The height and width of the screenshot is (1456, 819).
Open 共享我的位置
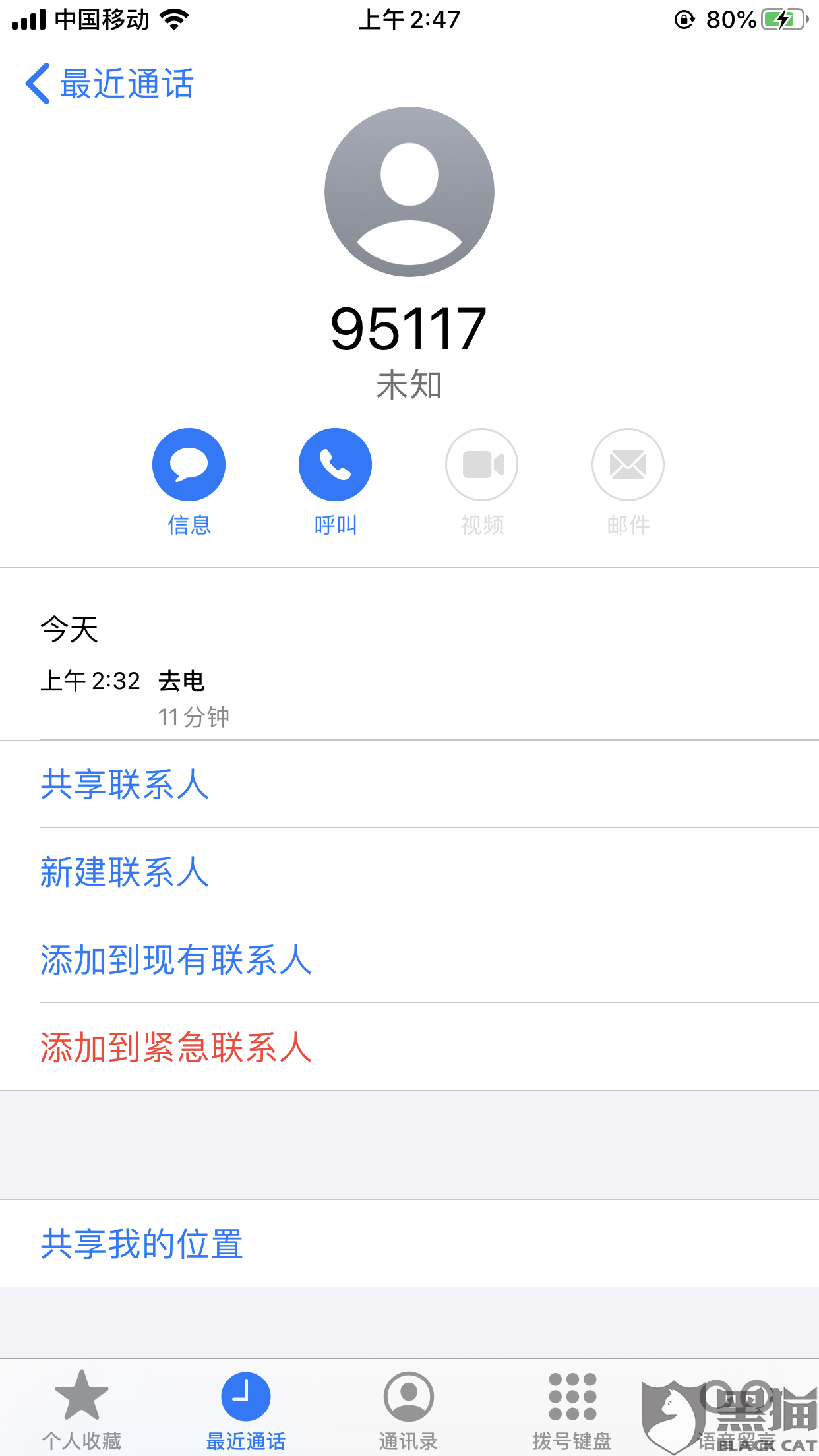tap(142, 1244)
